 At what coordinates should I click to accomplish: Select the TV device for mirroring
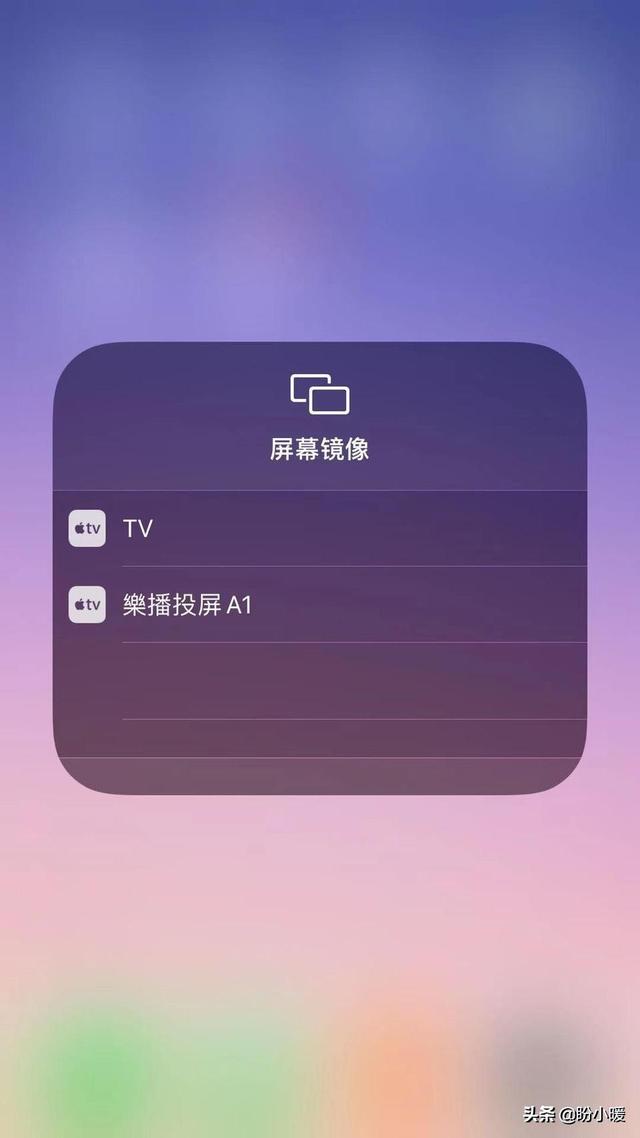point(320,528)
